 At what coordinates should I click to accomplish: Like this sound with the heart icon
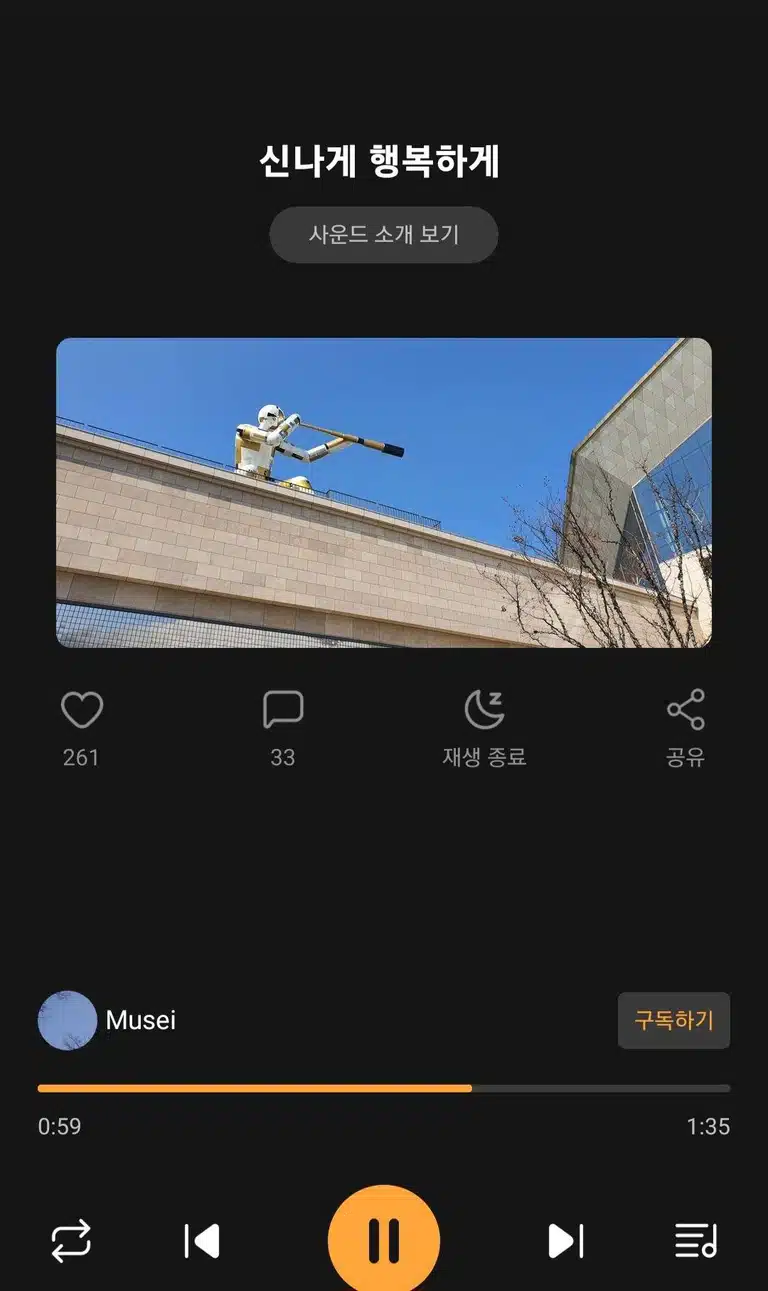pyautogui.click(x=82, y=710)
